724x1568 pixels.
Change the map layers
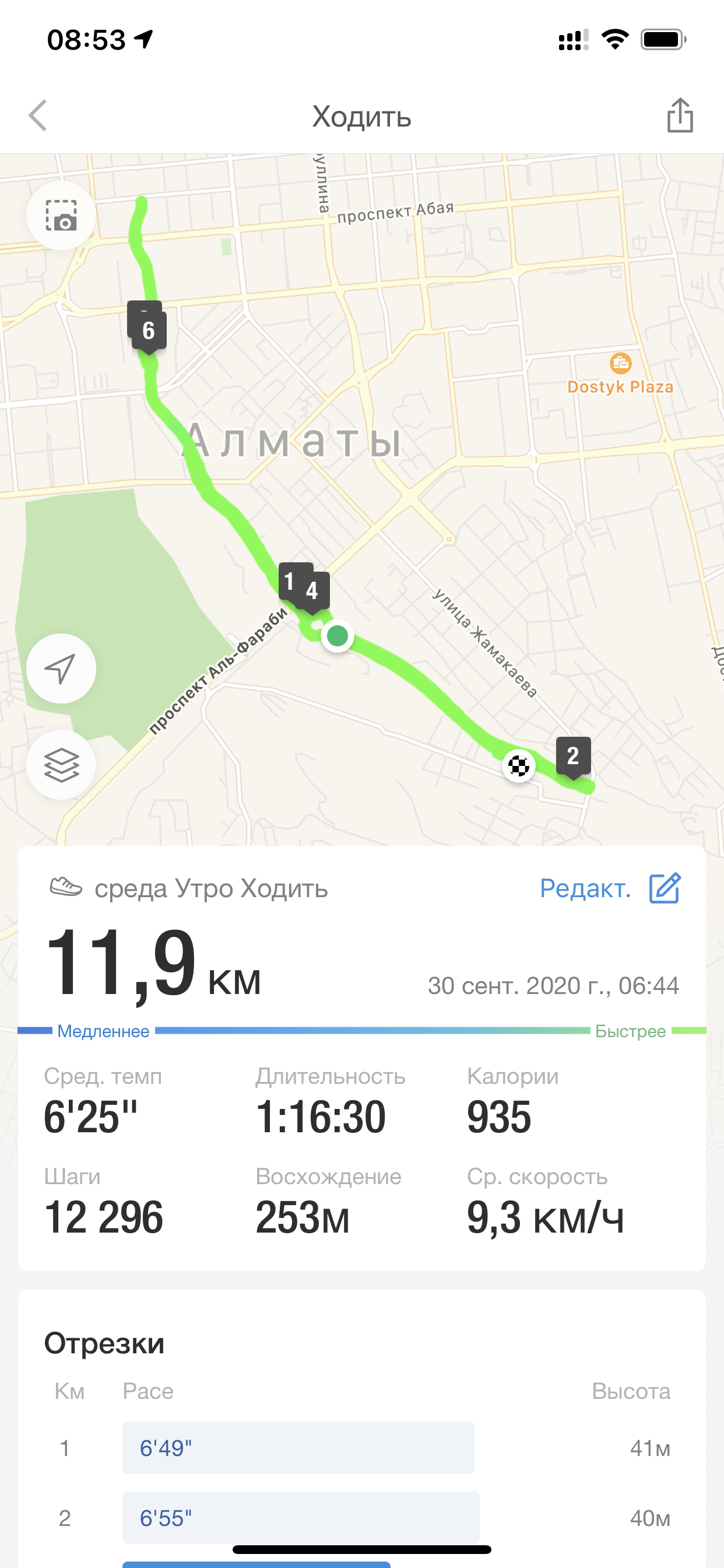tap(61, 765)
